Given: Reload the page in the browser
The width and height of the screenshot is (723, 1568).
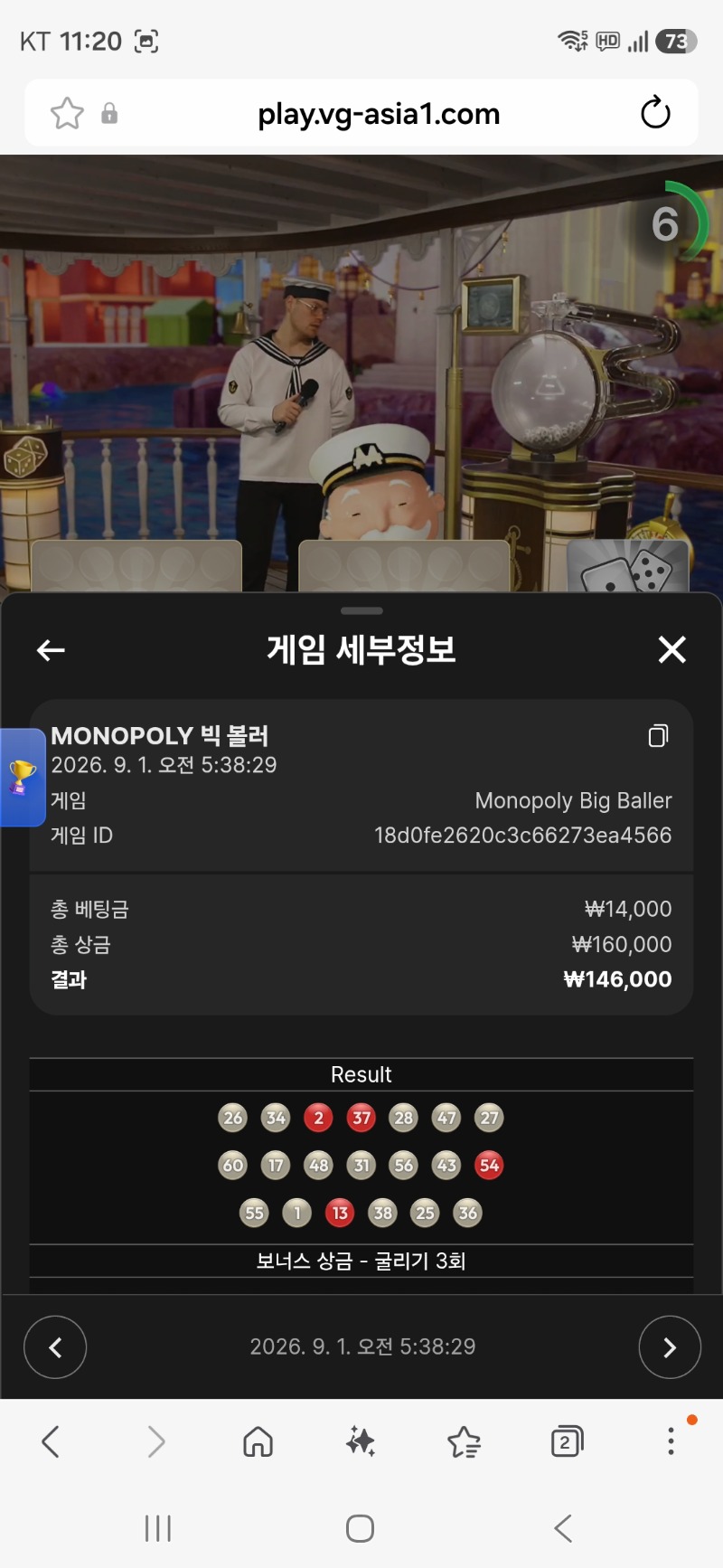Looking at the screenshot, I should coord(655,113).
